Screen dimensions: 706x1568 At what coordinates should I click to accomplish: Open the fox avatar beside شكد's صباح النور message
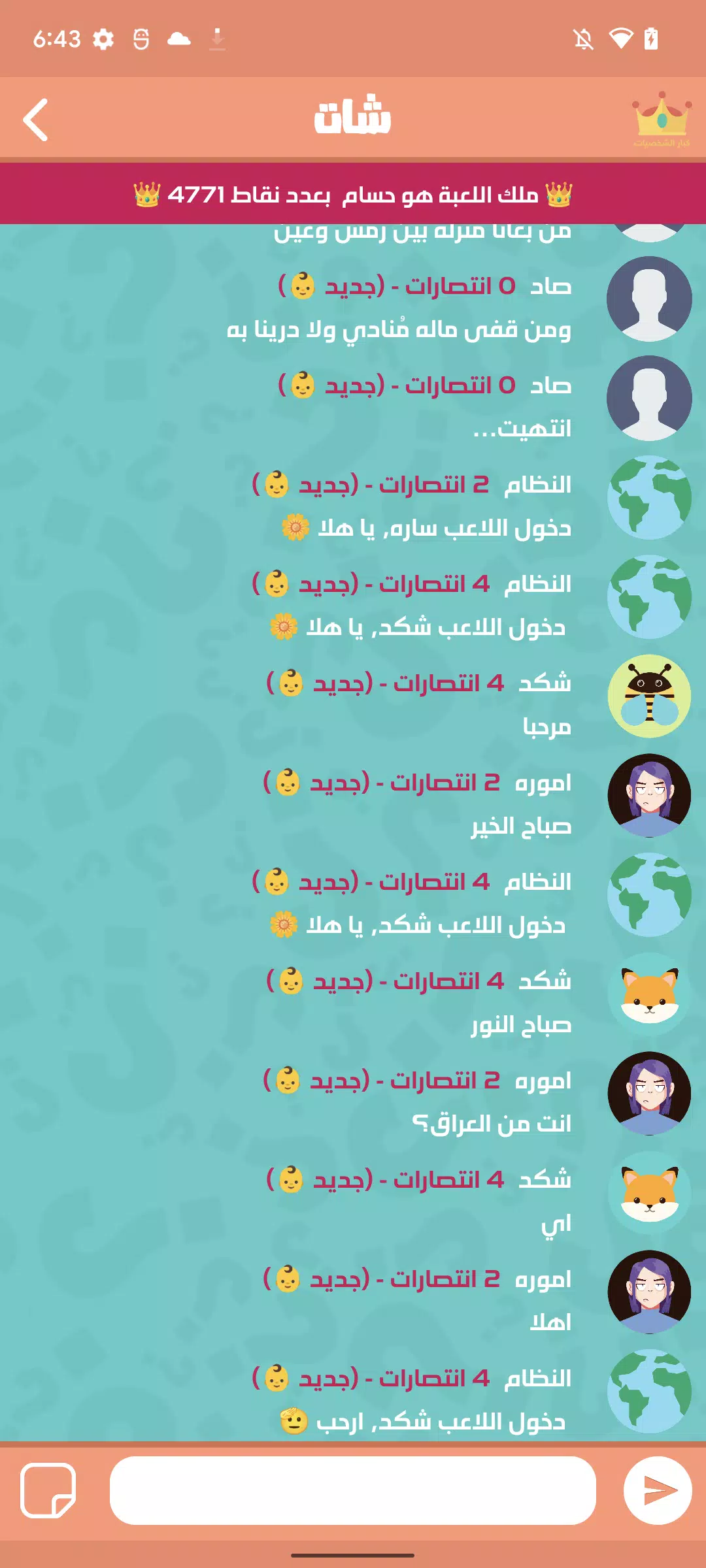point(649,995)
